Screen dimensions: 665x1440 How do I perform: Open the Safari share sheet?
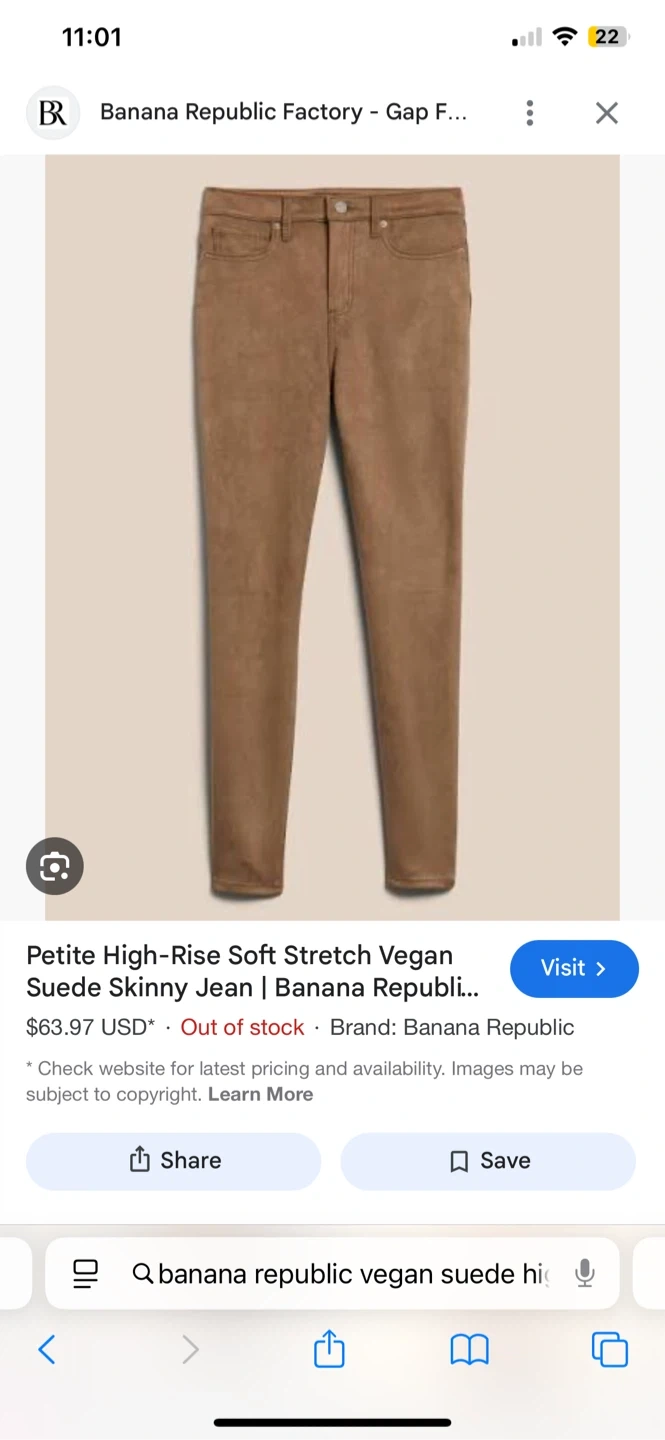coord(329,1350)
